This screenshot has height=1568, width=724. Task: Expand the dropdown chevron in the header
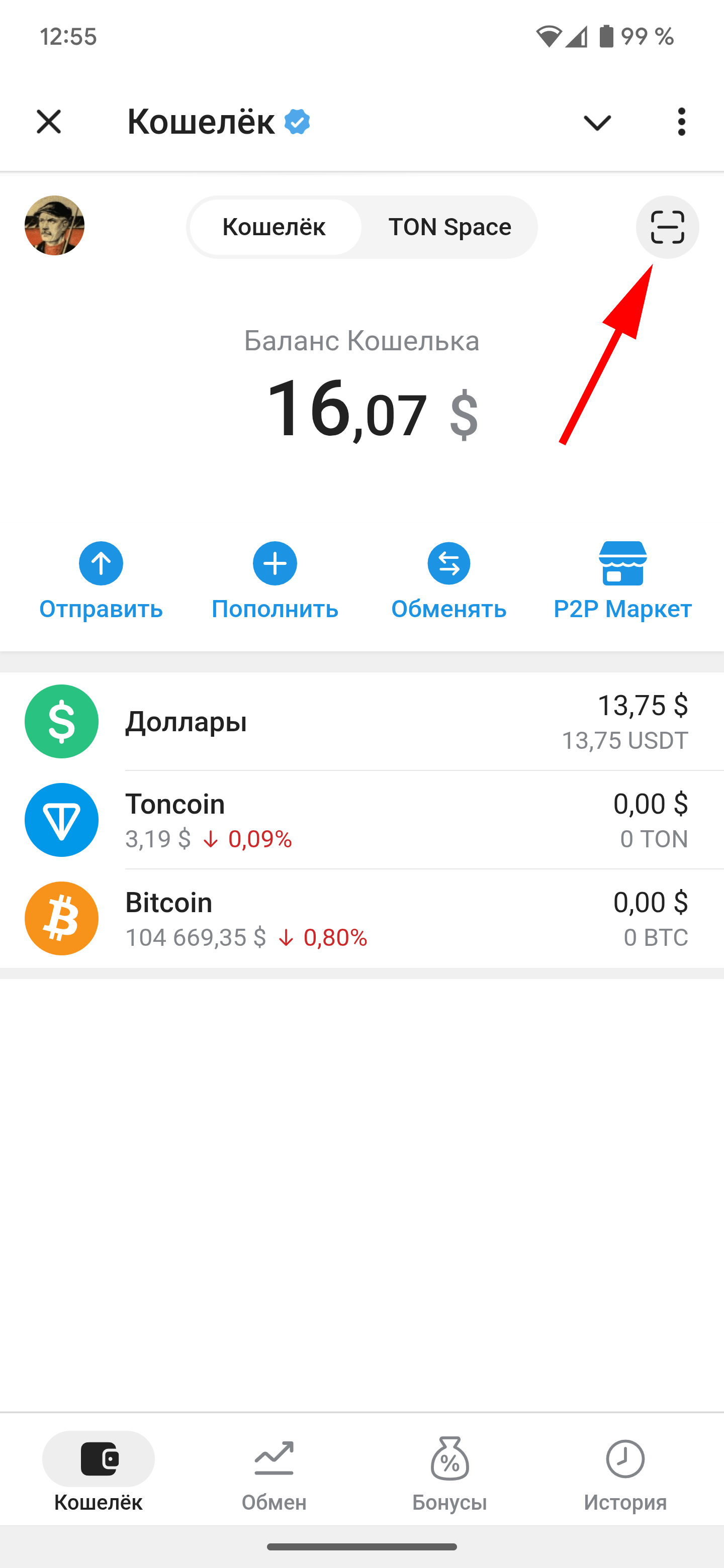coord(597,122)
